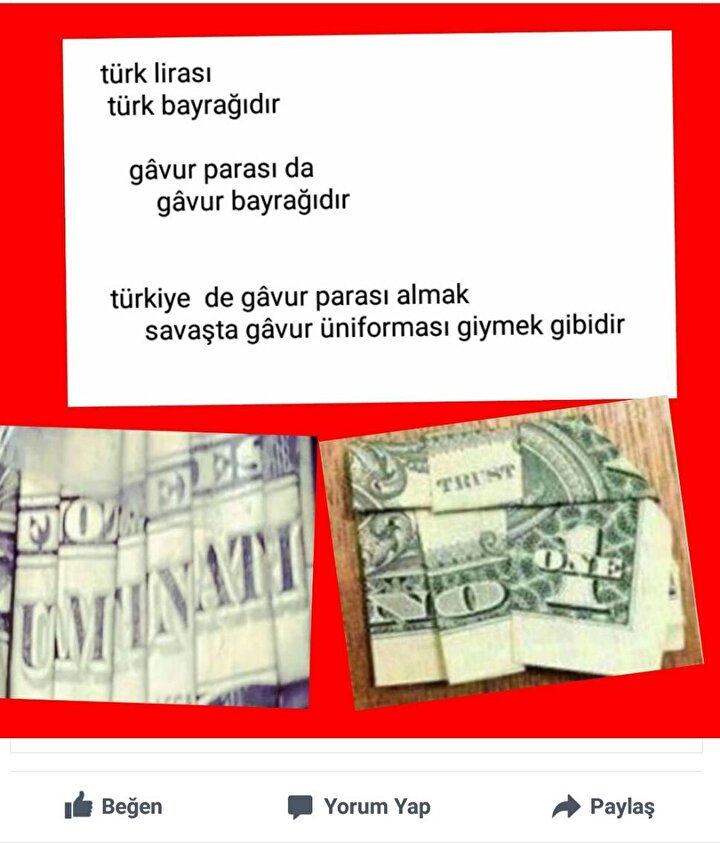Screen dimensions: 720x843
Task: Open the posted image in full view
Action: click(360, 370)
